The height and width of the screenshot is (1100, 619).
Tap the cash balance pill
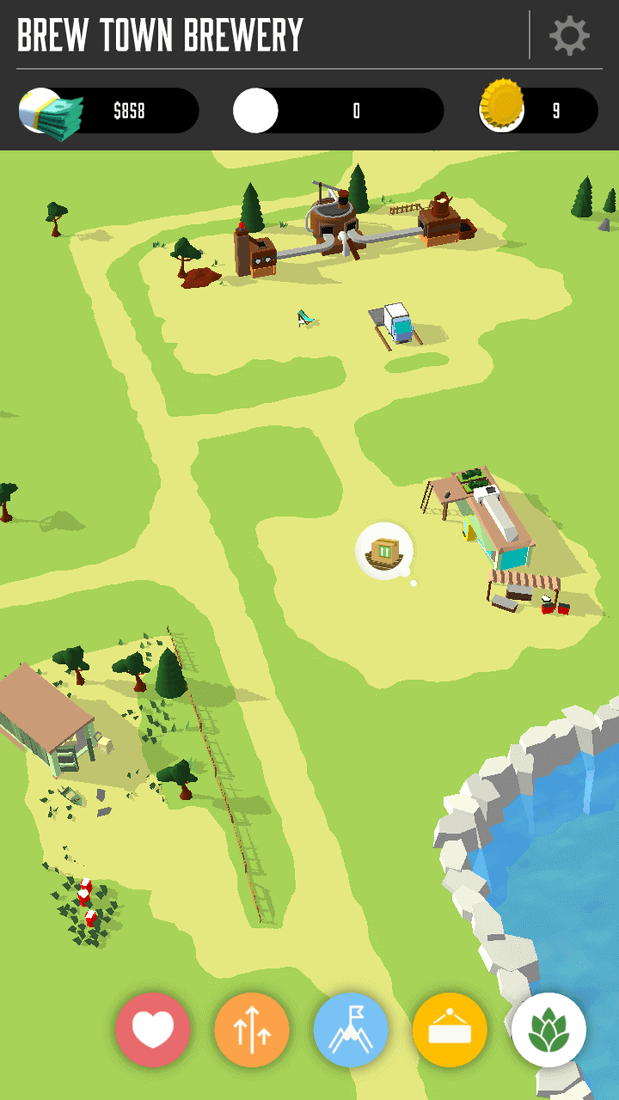click(110, 111)
